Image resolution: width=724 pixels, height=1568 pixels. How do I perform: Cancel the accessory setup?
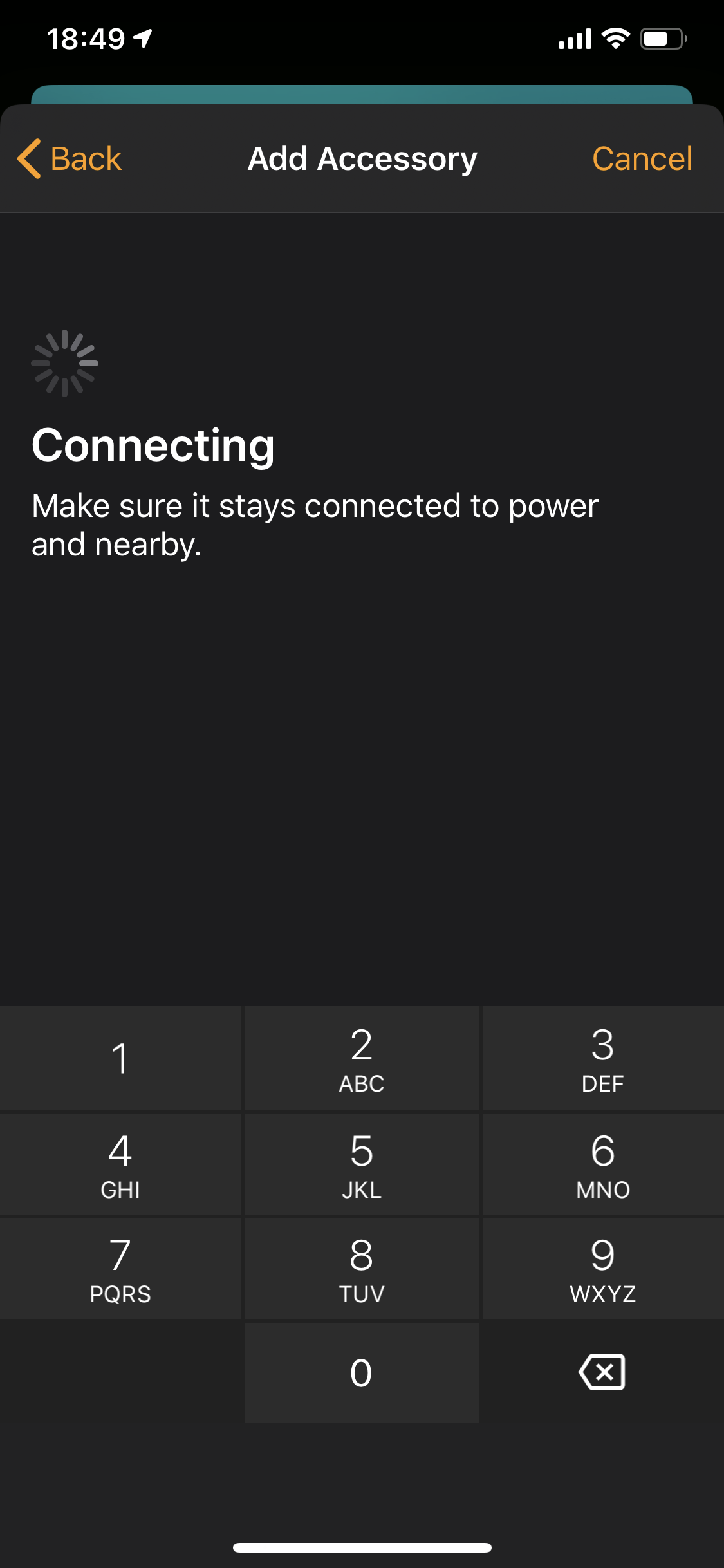click(642, 158)
